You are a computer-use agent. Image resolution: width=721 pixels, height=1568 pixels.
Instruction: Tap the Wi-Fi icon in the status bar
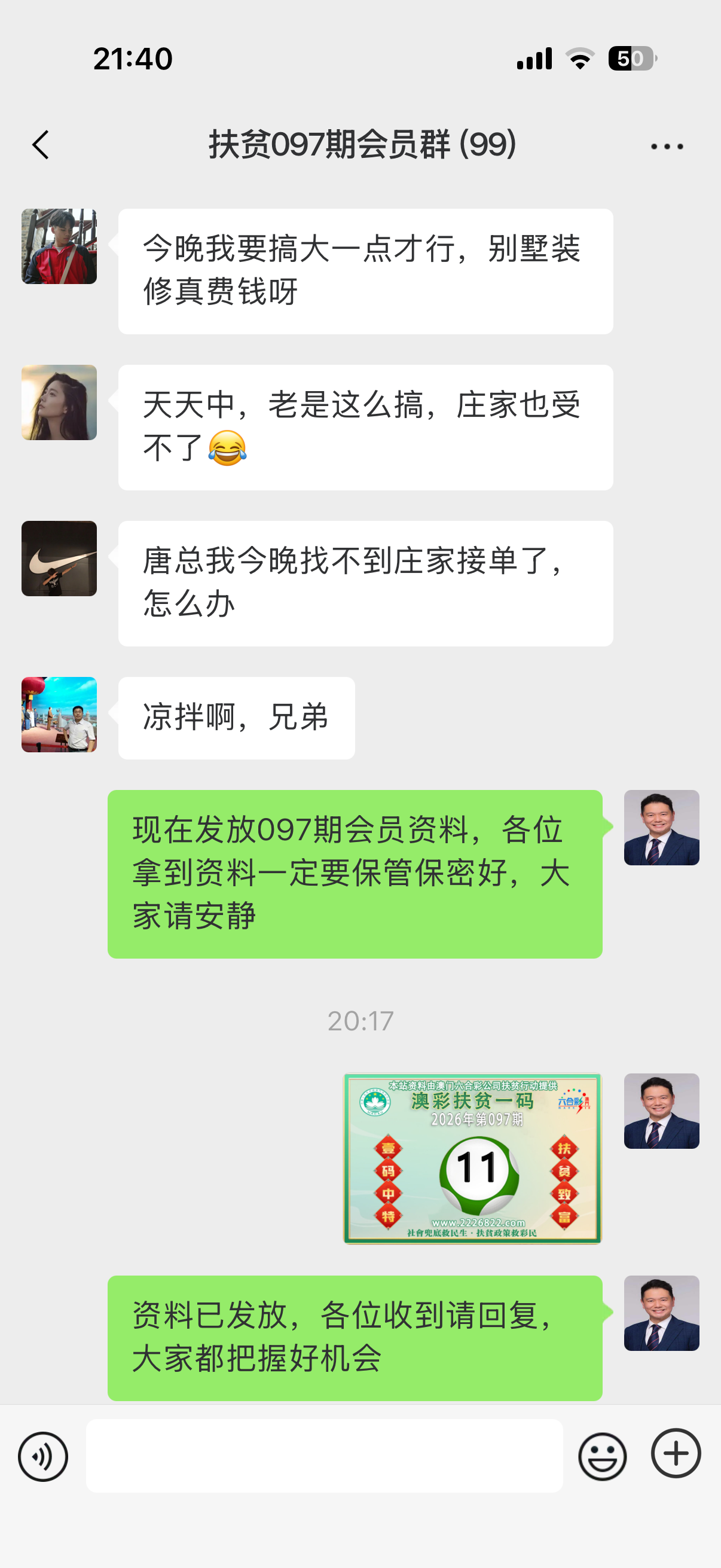tap(578, 58)
